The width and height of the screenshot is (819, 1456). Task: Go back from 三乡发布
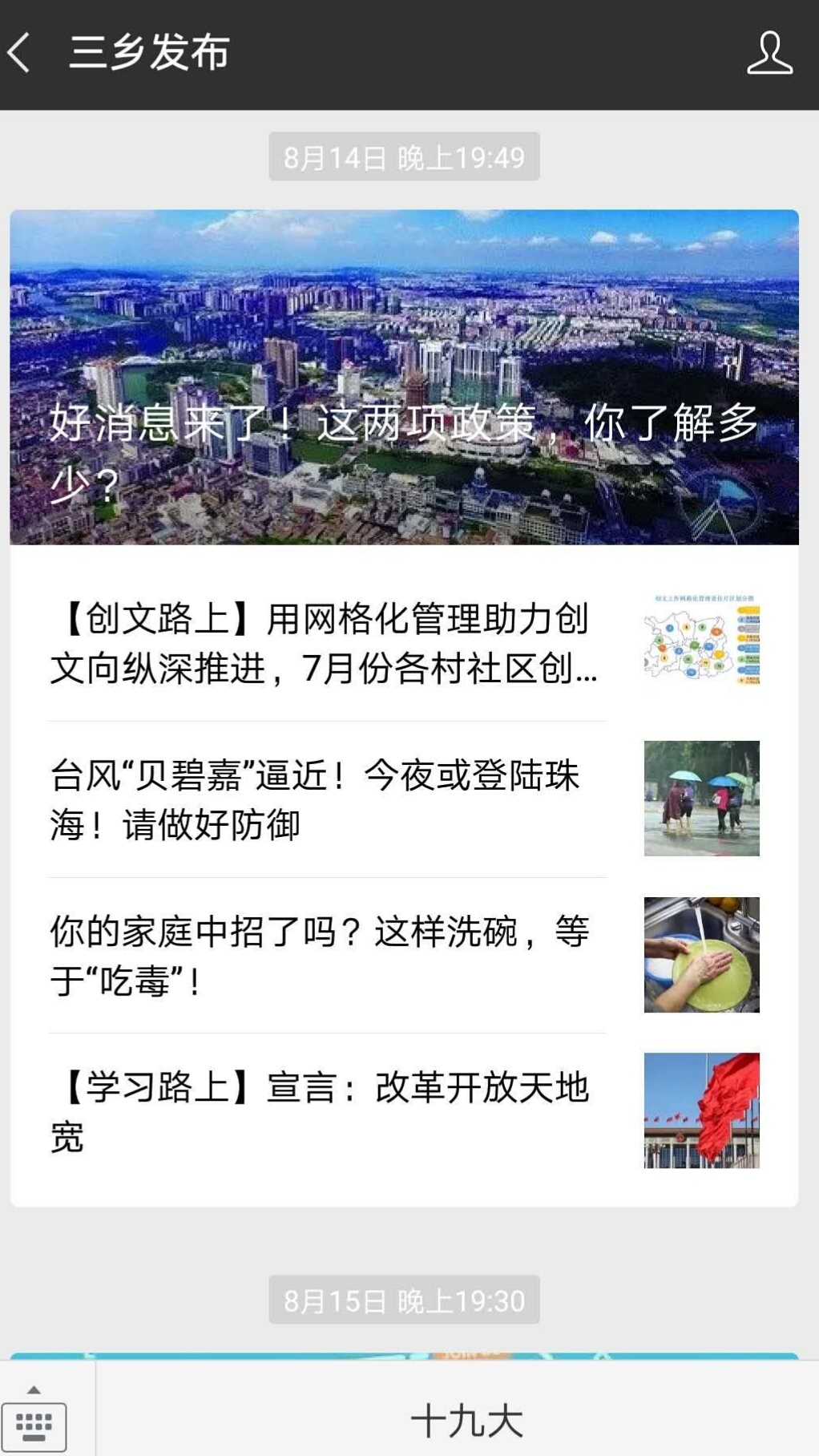click(21, 53)
